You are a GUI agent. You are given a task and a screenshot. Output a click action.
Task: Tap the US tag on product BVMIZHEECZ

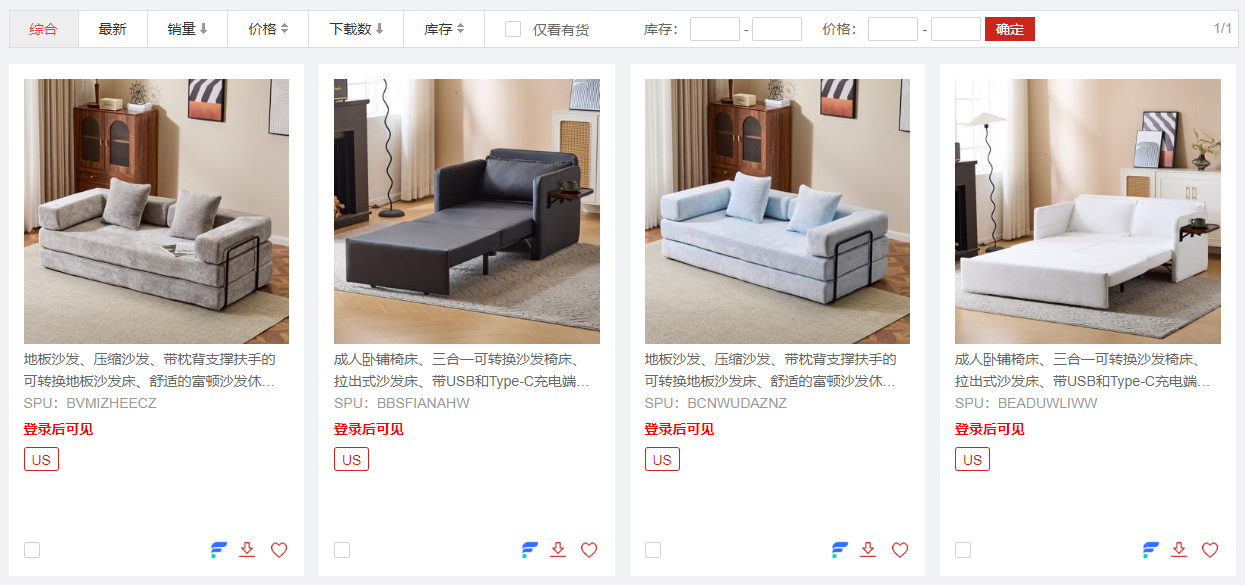click(41, 459)
